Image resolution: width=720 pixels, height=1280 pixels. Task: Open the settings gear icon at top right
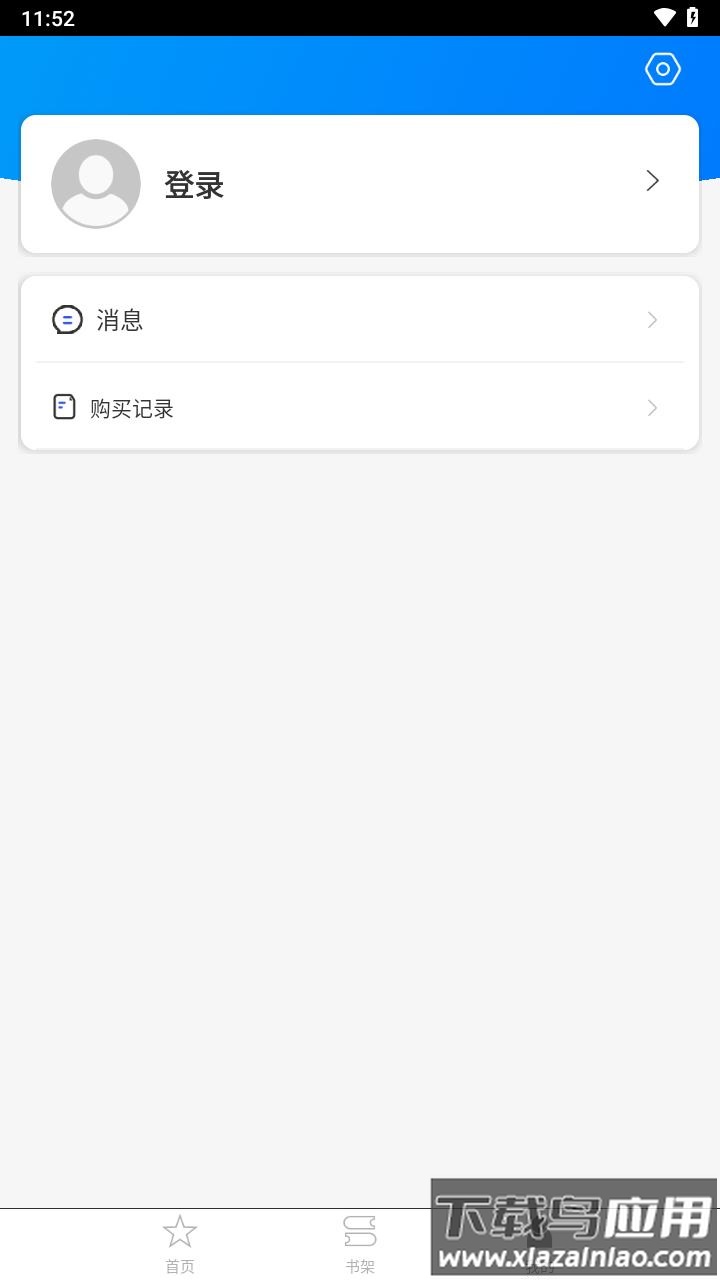661,69
